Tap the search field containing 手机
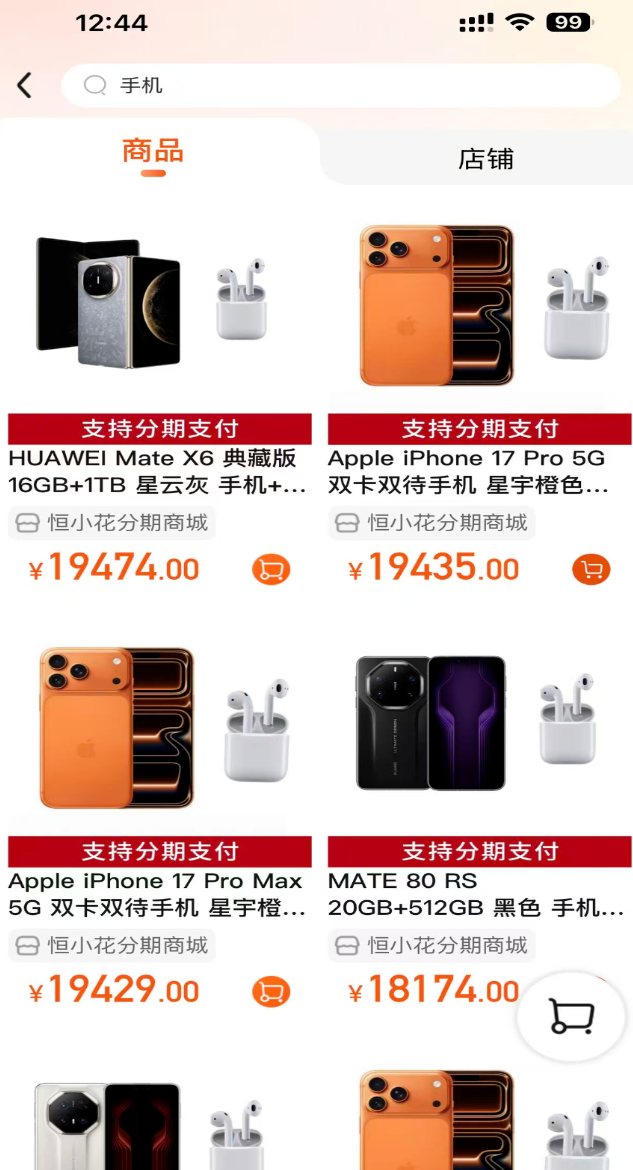The width and height of the screenshot is (633, 1170). [x=340, y=86]
